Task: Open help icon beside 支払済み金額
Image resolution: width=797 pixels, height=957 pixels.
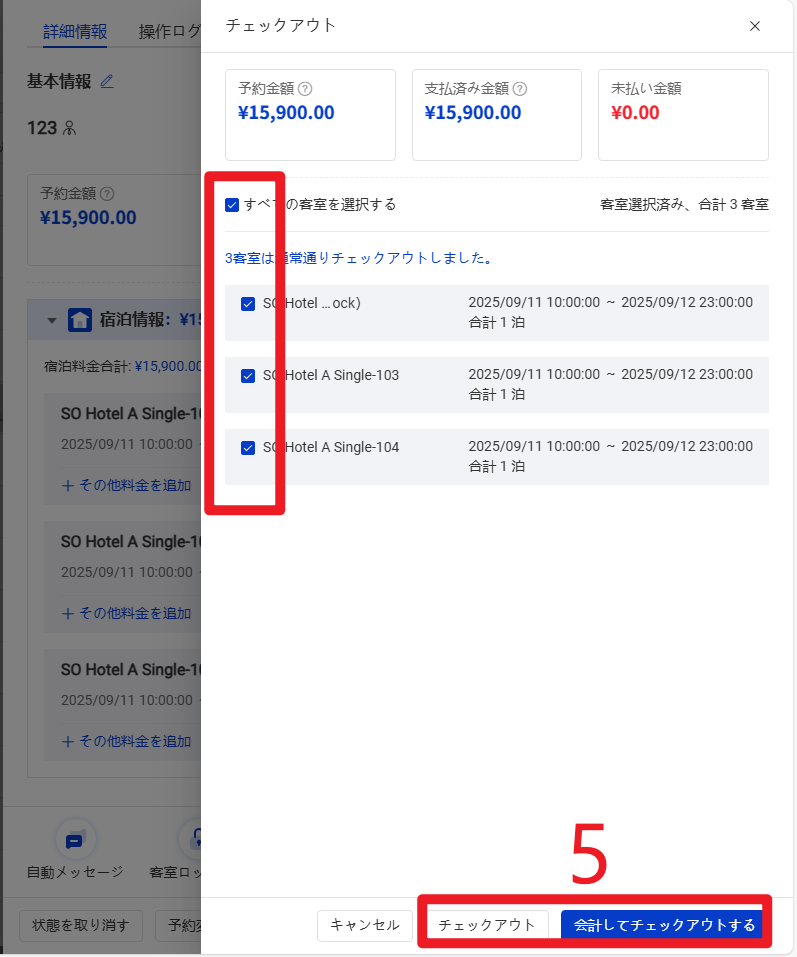Action: [x=520, y=89]
